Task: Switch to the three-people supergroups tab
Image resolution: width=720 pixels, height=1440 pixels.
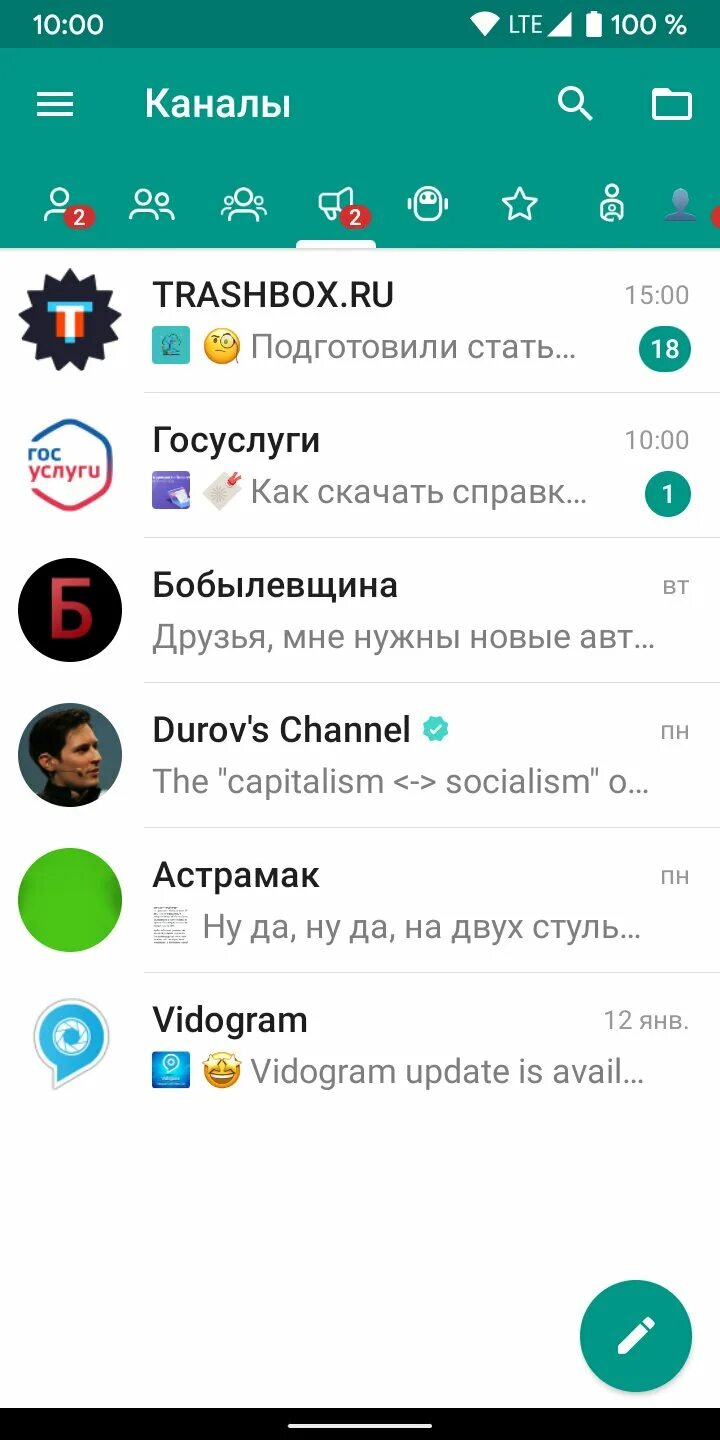Action: click(x=244, y=205)
